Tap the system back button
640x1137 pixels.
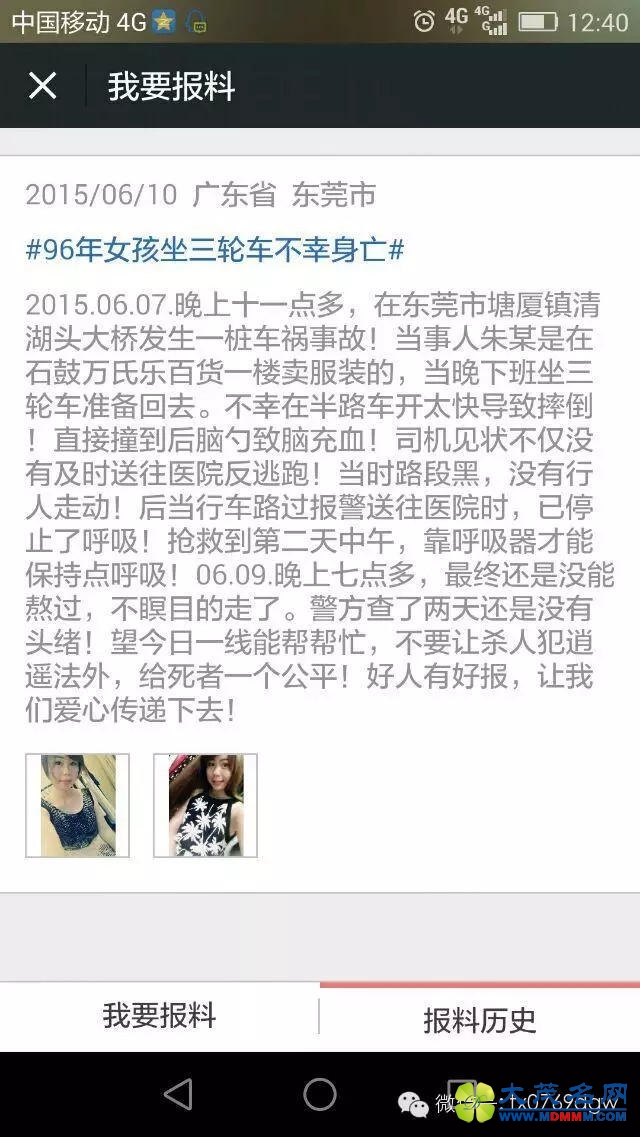tap(178, 1095)
